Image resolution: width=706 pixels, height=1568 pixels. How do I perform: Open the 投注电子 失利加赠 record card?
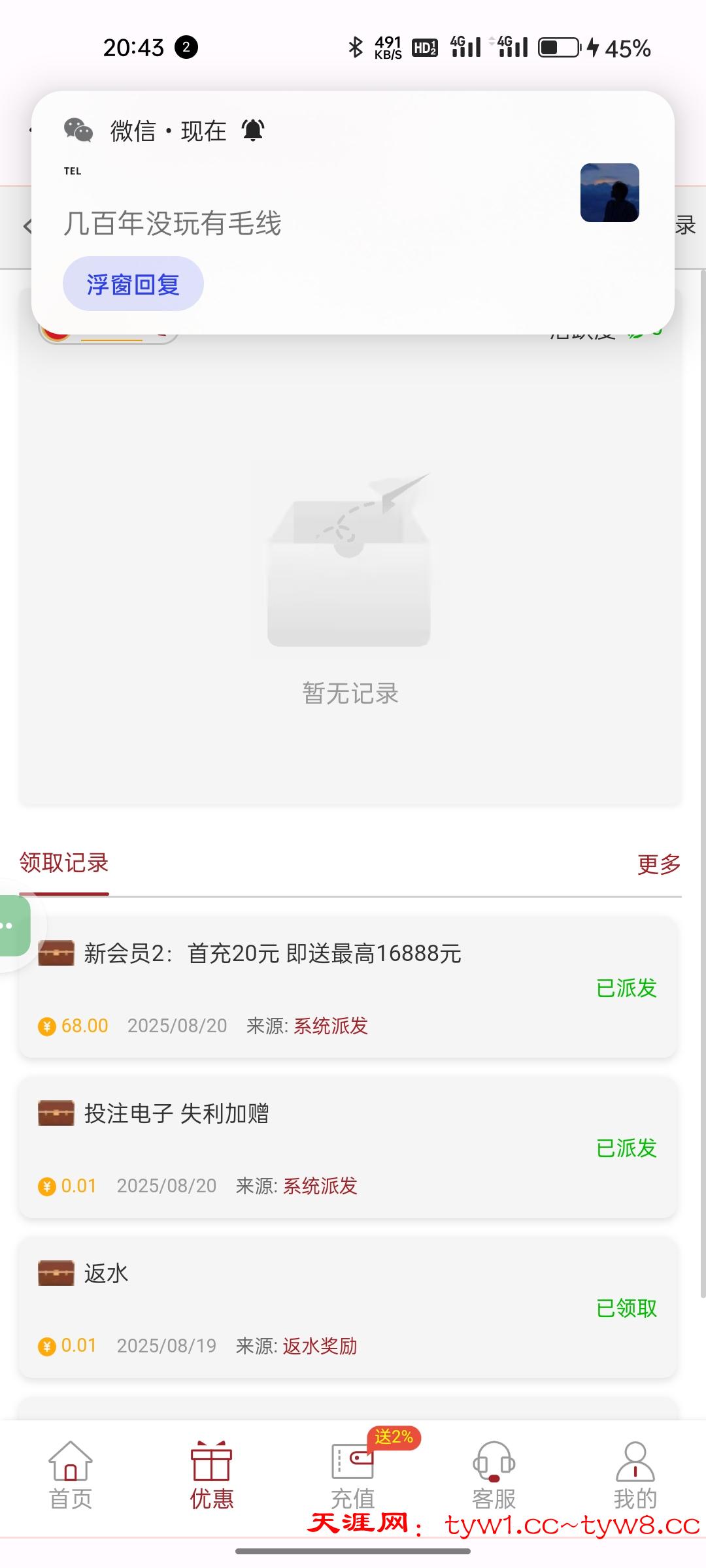tap(346, 1147)
